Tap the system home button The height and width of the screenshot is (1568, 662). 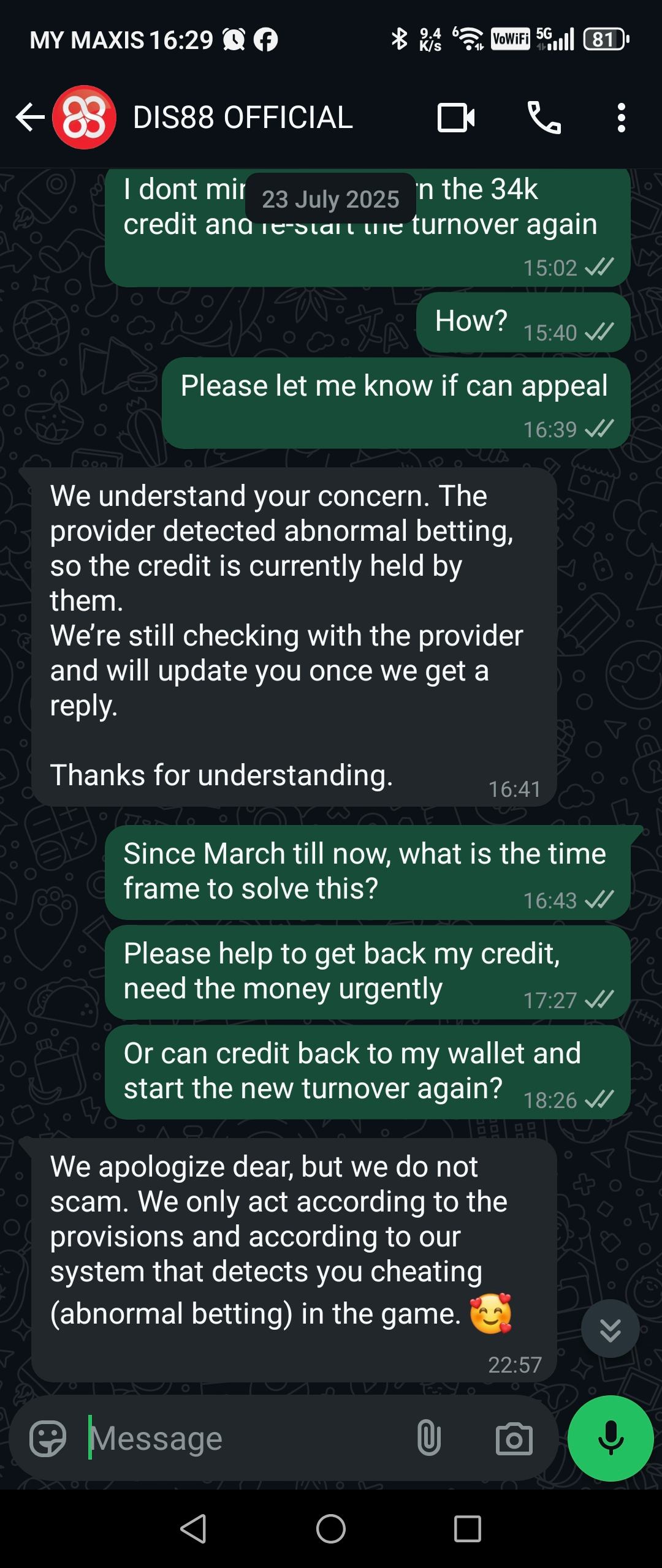pyautogui.click(x=331, y=1529)
